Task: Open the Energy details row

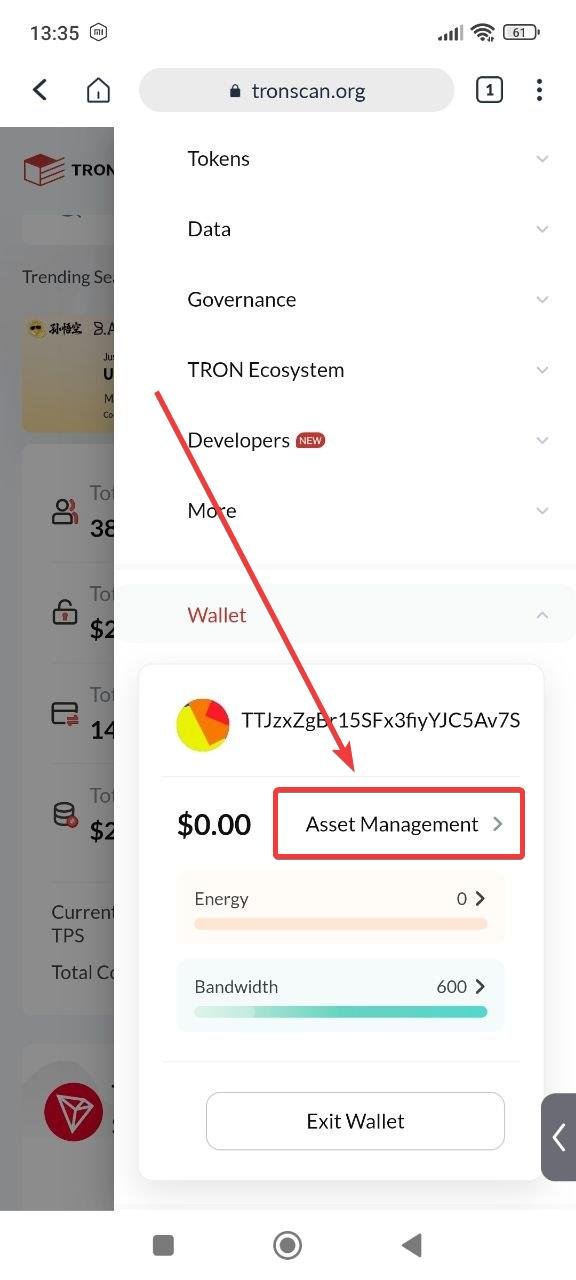Action: pyautogui.click(x=340, y=907)
